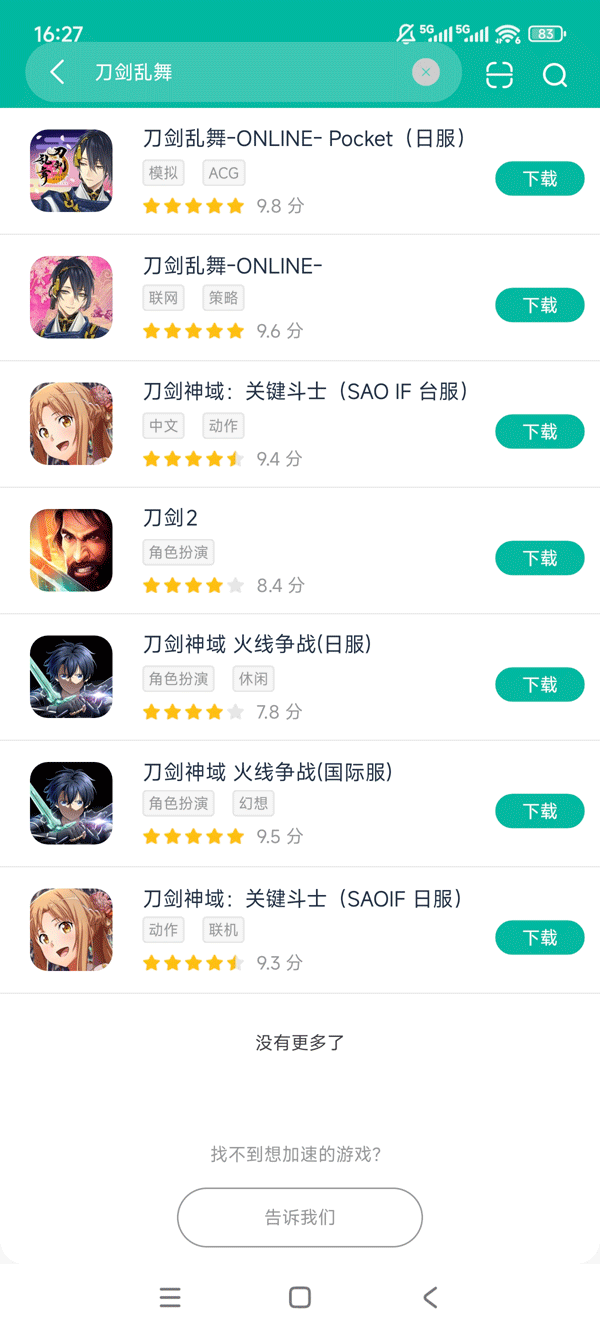Tap the search magnifier icon
600x1335 pixels.
(x=555, y=75)
